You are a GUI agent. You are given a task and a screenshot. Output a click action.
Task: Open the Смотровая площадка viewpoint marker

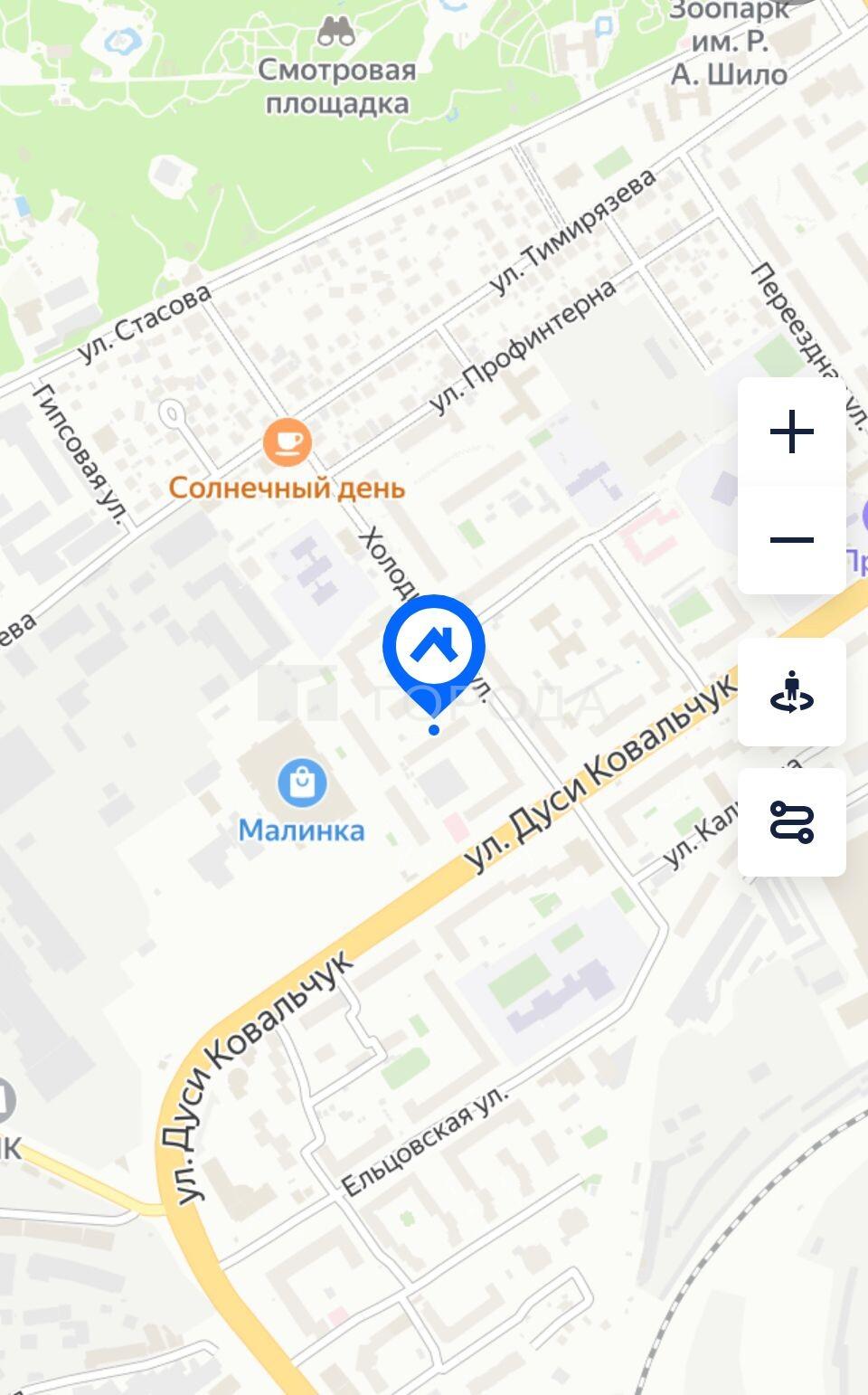point(336,32)
